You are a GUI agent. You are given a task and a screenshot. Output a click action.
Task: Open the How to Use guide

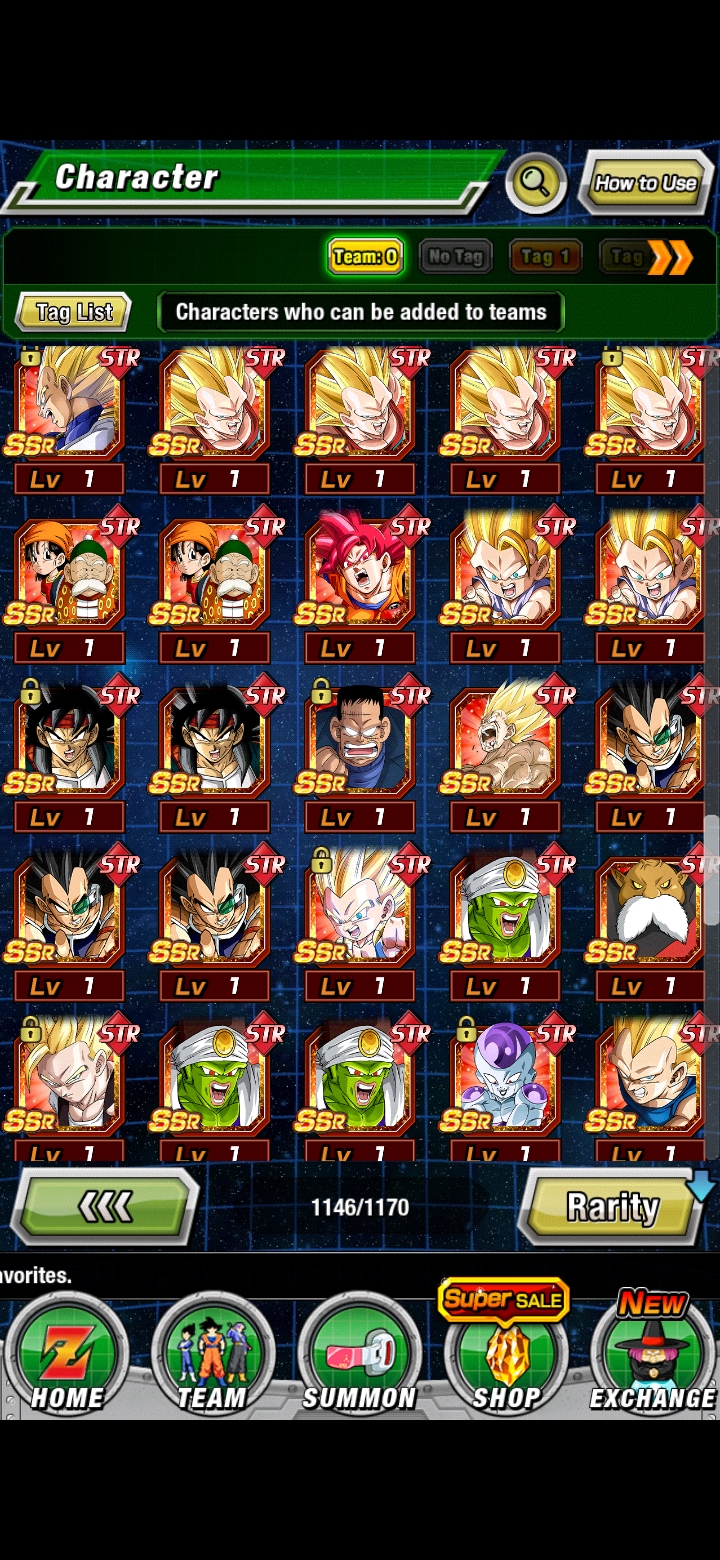(x=645, y=183)
